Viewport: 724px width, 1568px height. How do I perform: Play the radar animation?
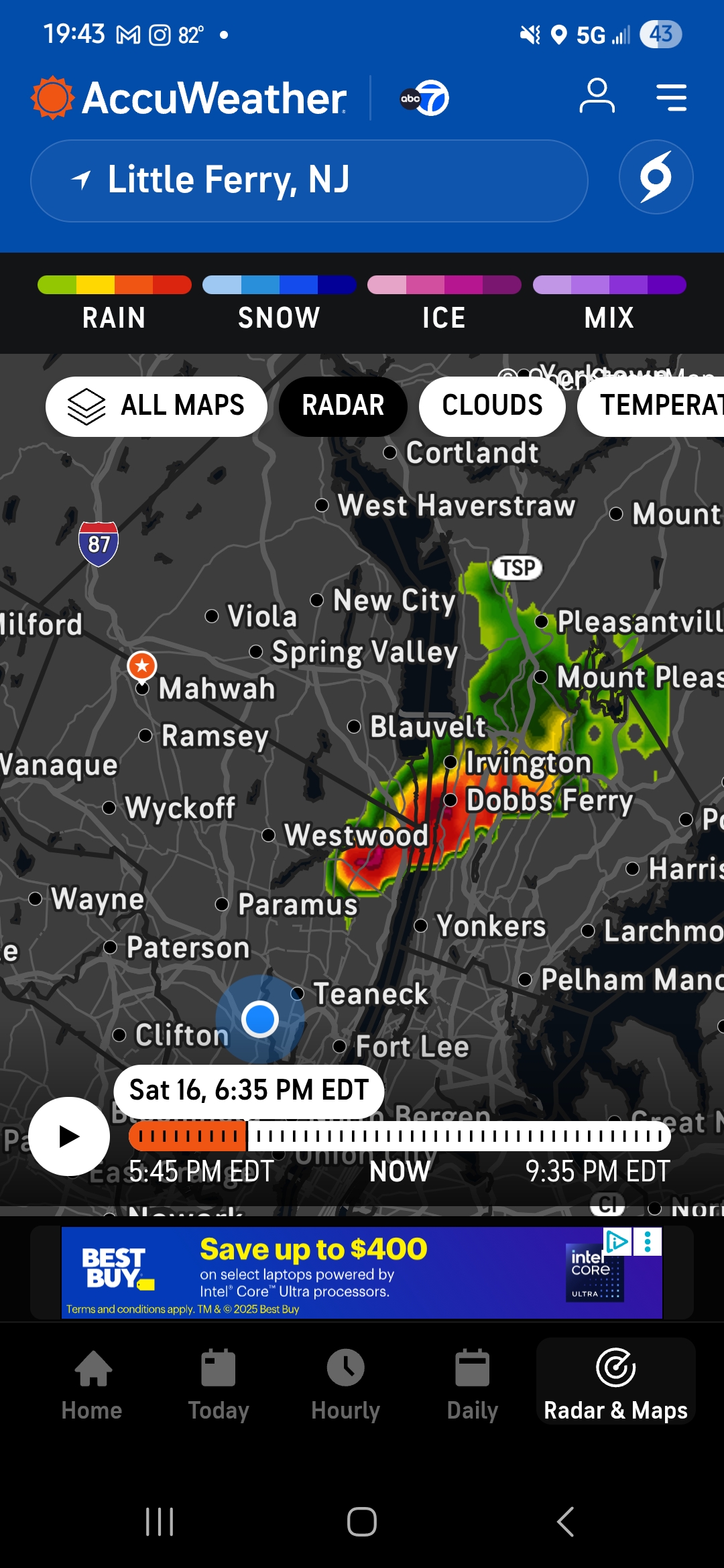[x=69, y=1136]
